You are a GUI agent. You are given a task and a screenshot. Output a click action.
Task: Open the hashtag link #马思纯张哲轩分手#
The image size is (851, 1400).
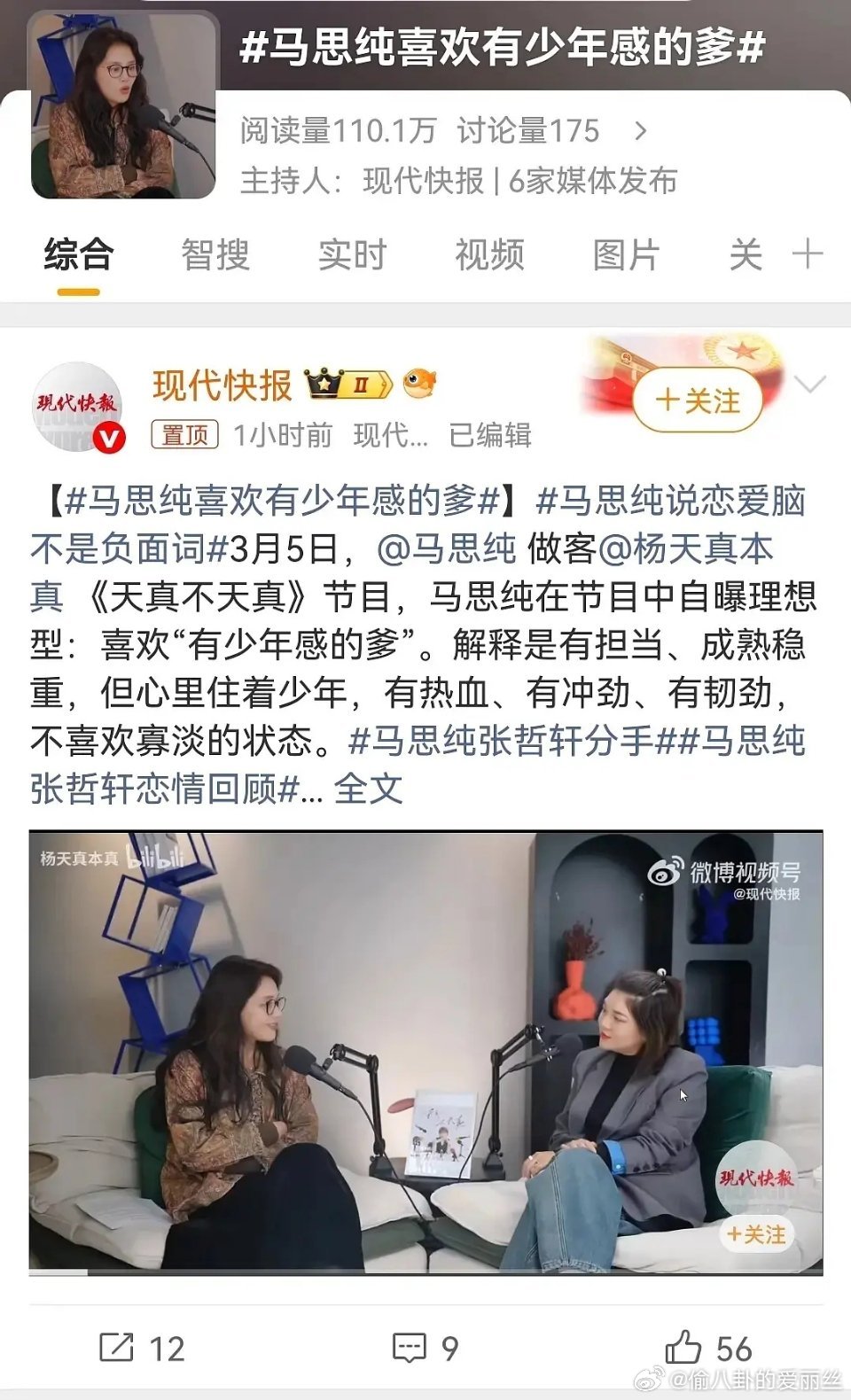(x=511, y=745)
